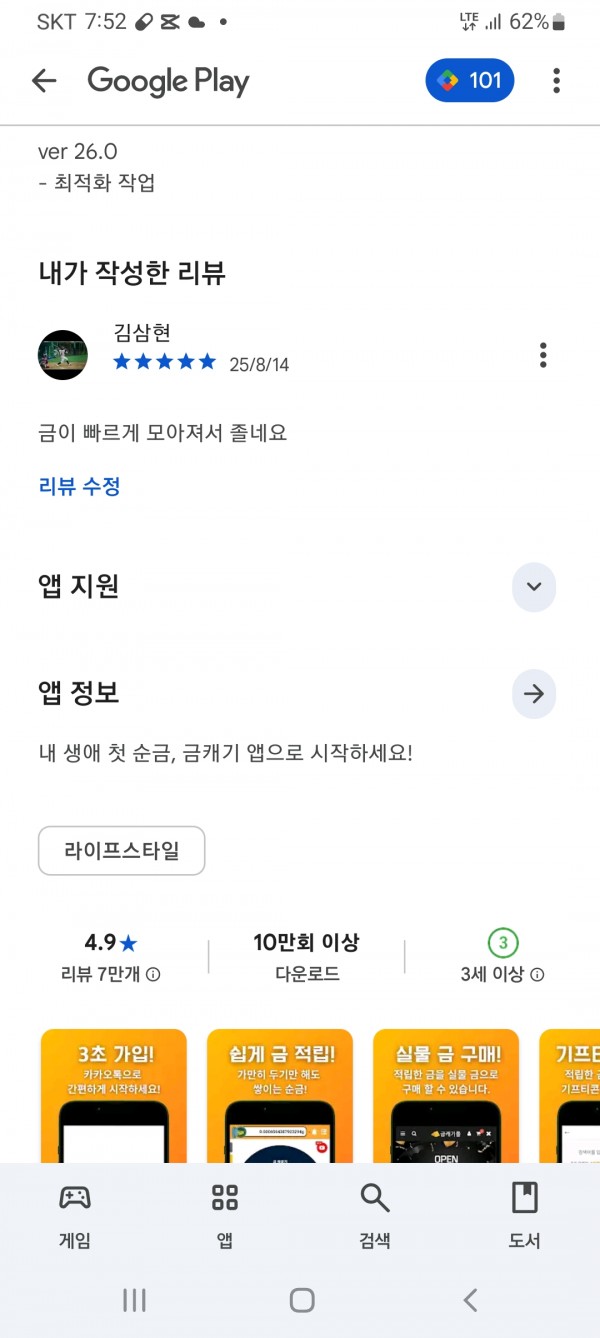The height and width of the screenshot is (1338, 600).
Task: Open options menu for 김삼현's review
Action: 543,355
